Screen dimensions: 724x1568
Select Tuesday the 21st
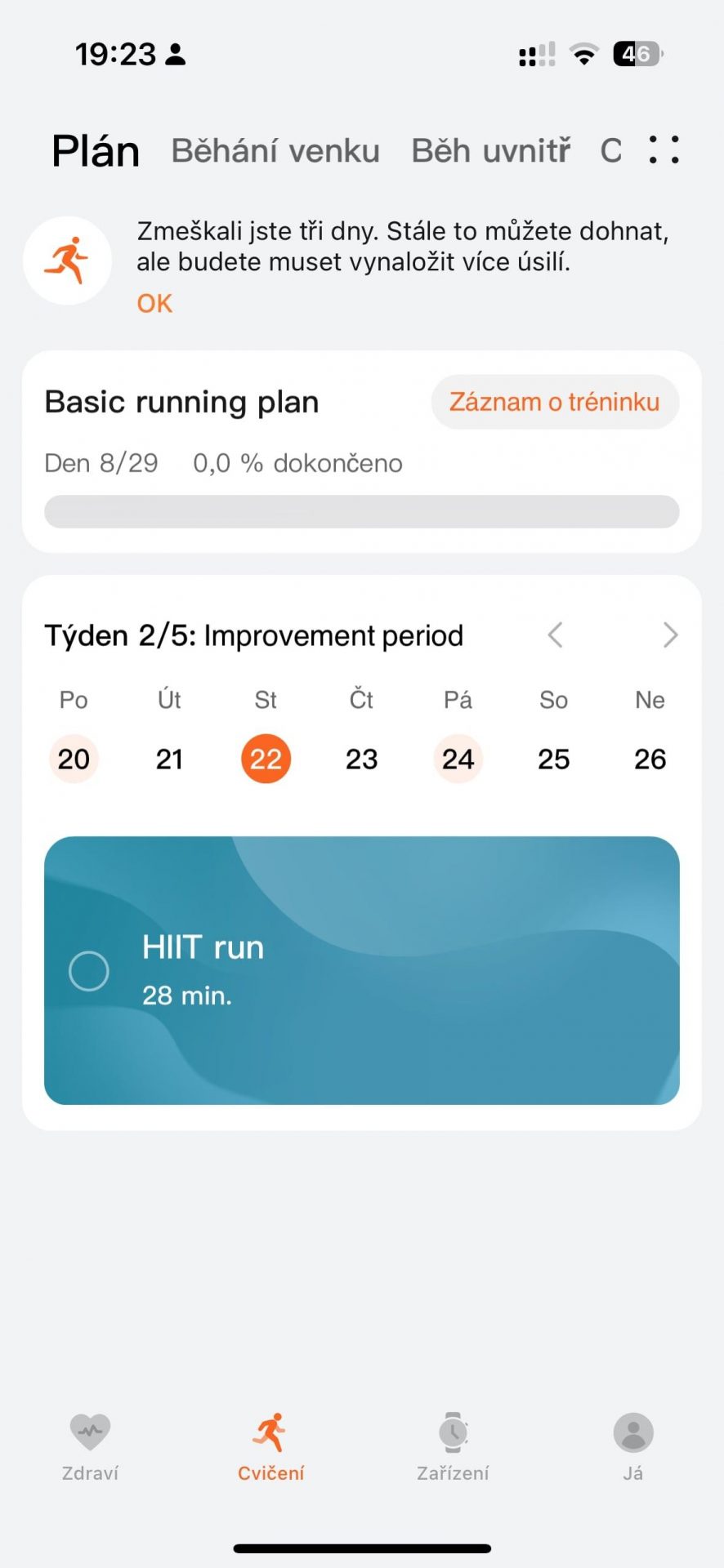coord(169,759)
